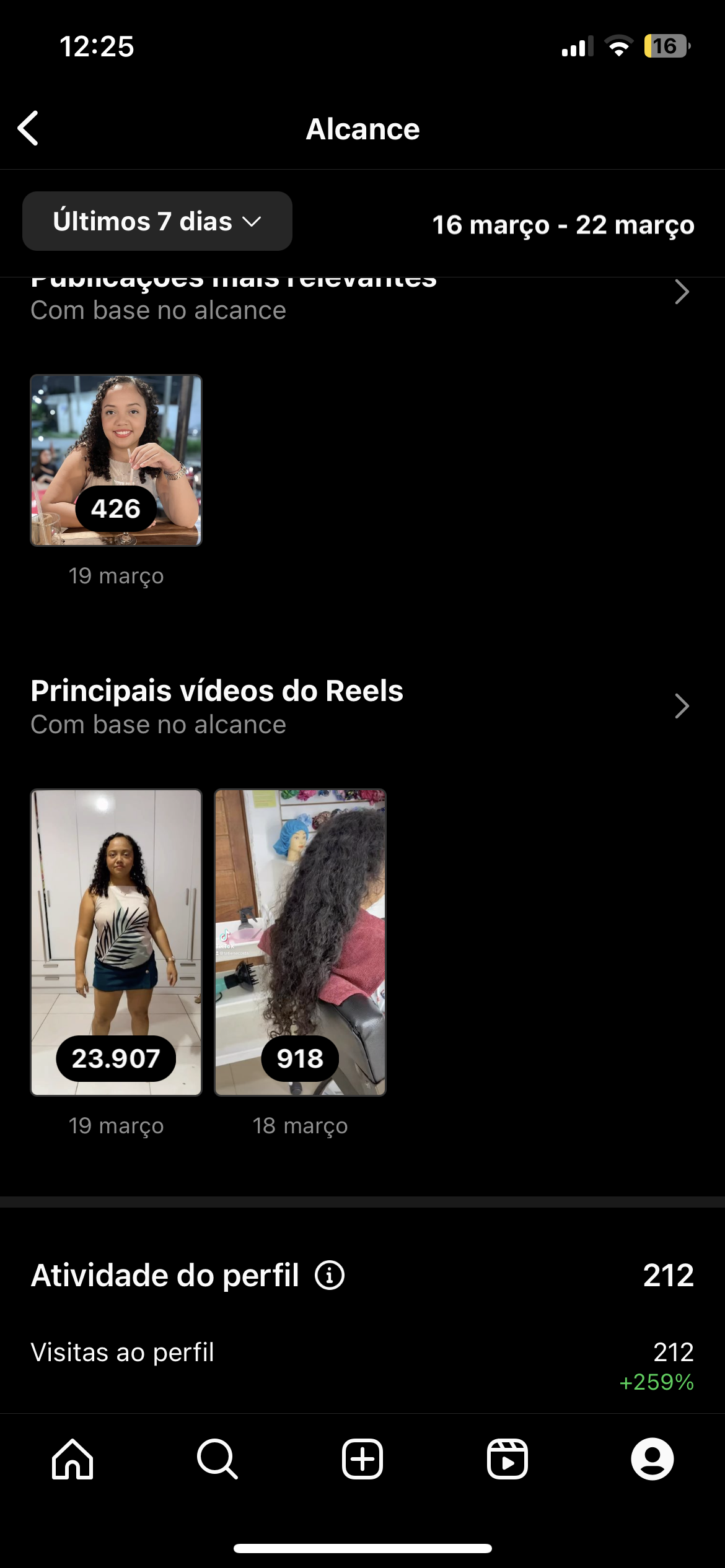The width and height of the screenshot is (725, 1568).
Task: Open the Últimos 7 dias period dropdown
Action: [157, 222]
